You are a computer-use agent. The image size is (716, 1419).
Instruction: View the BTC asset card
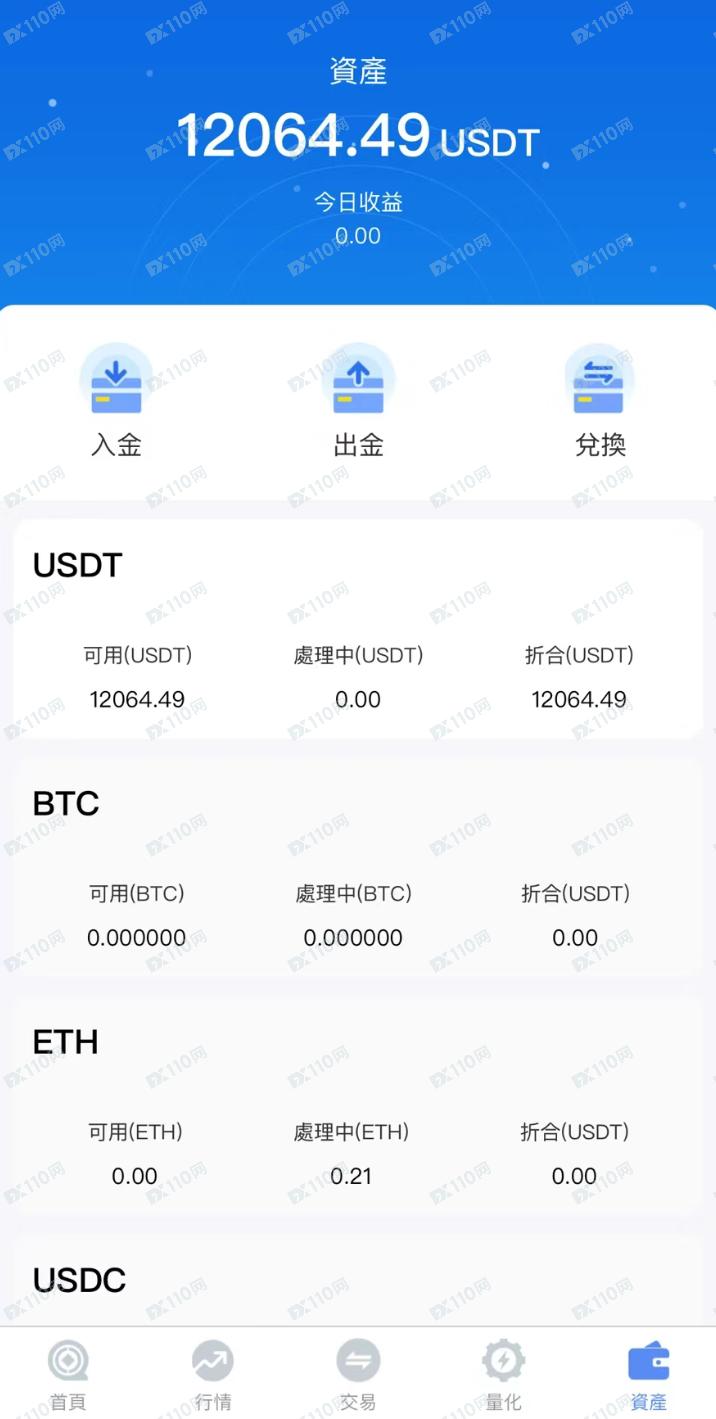pyautogui.click(x=358, y=867)
